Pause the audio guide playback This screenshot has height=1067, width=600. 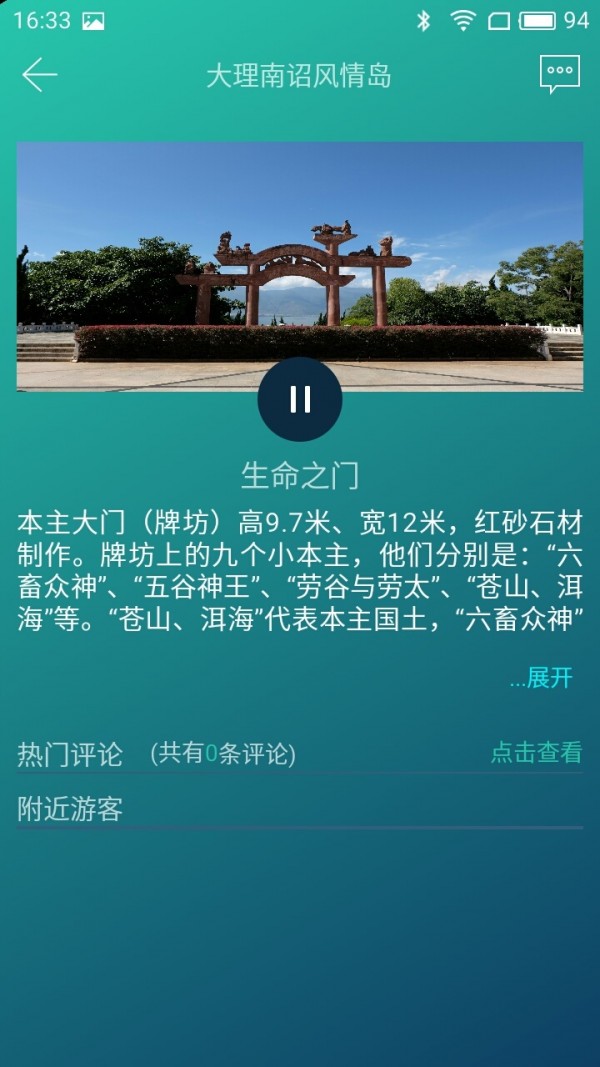(x=300, y=399)
